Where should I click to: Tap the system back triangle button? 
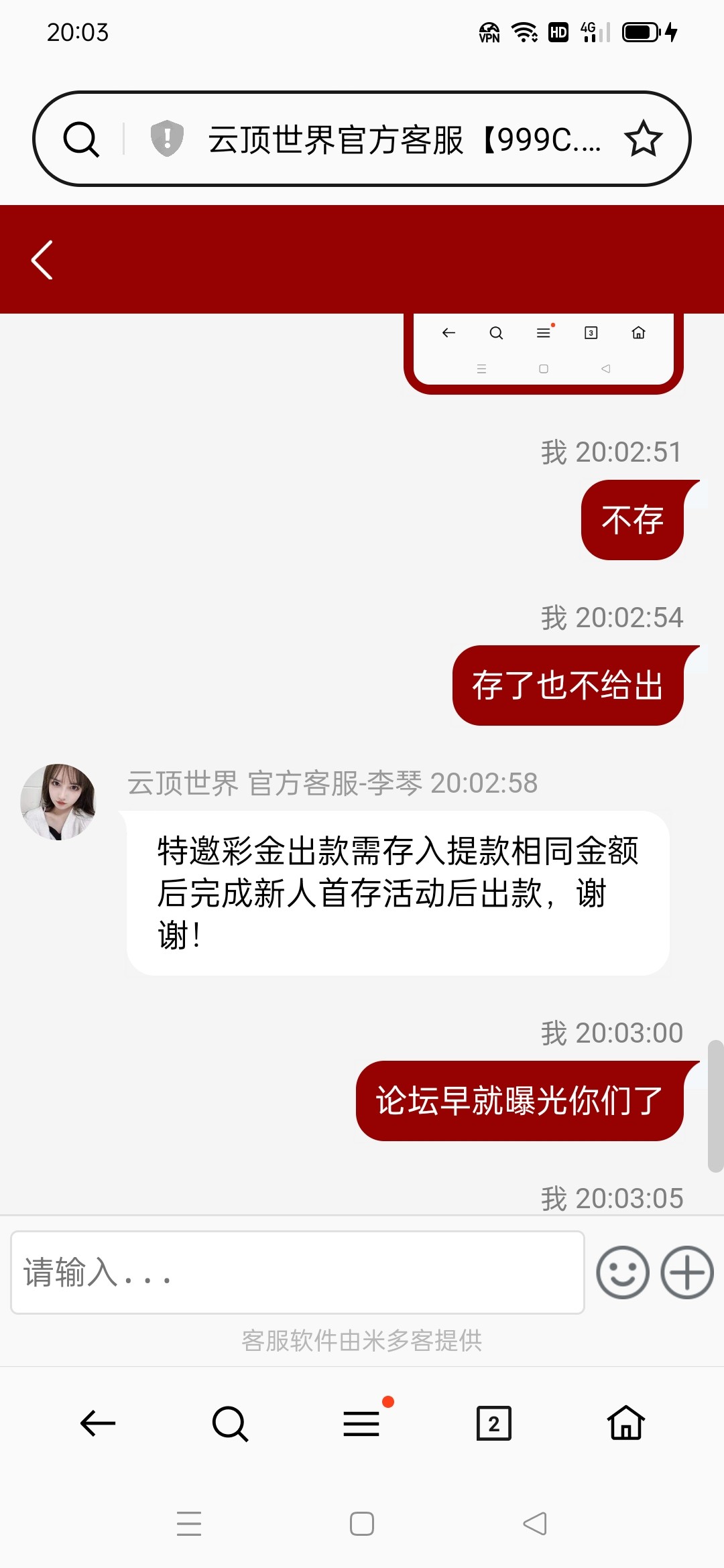535,1524
